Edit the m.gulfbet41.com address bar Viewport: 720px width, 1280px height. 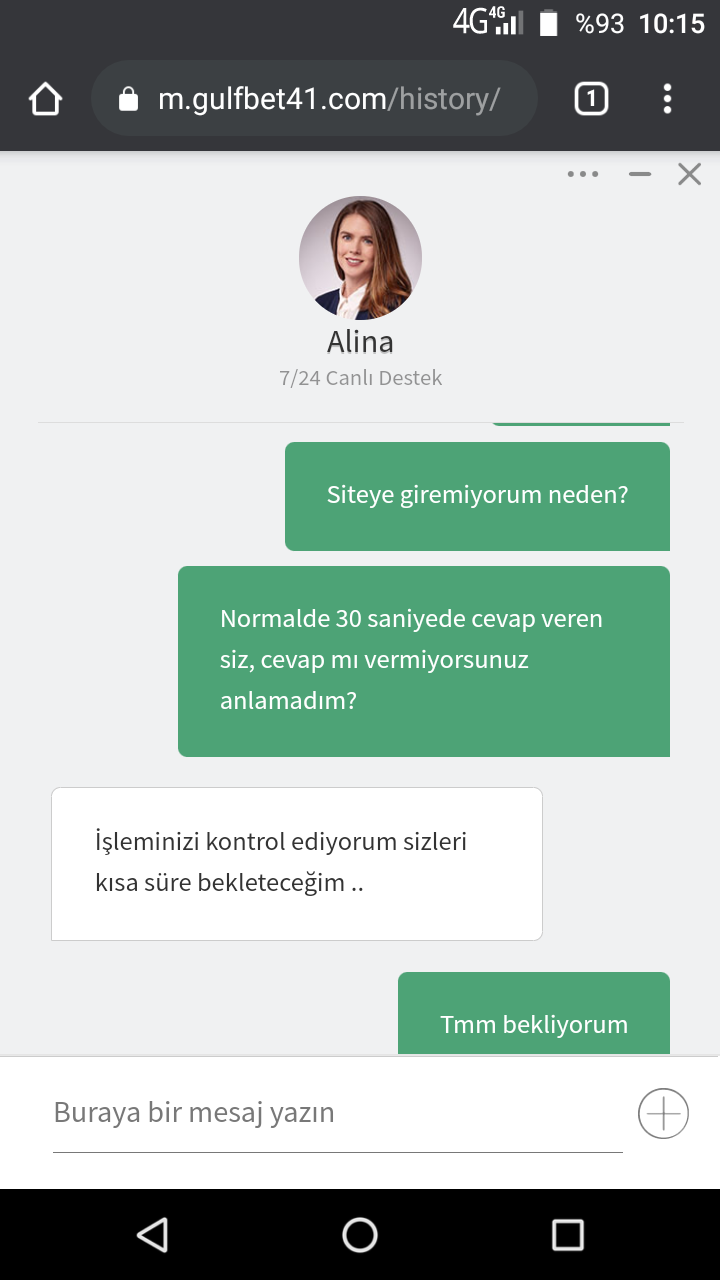pyautogui.click(x=314, y=99)
